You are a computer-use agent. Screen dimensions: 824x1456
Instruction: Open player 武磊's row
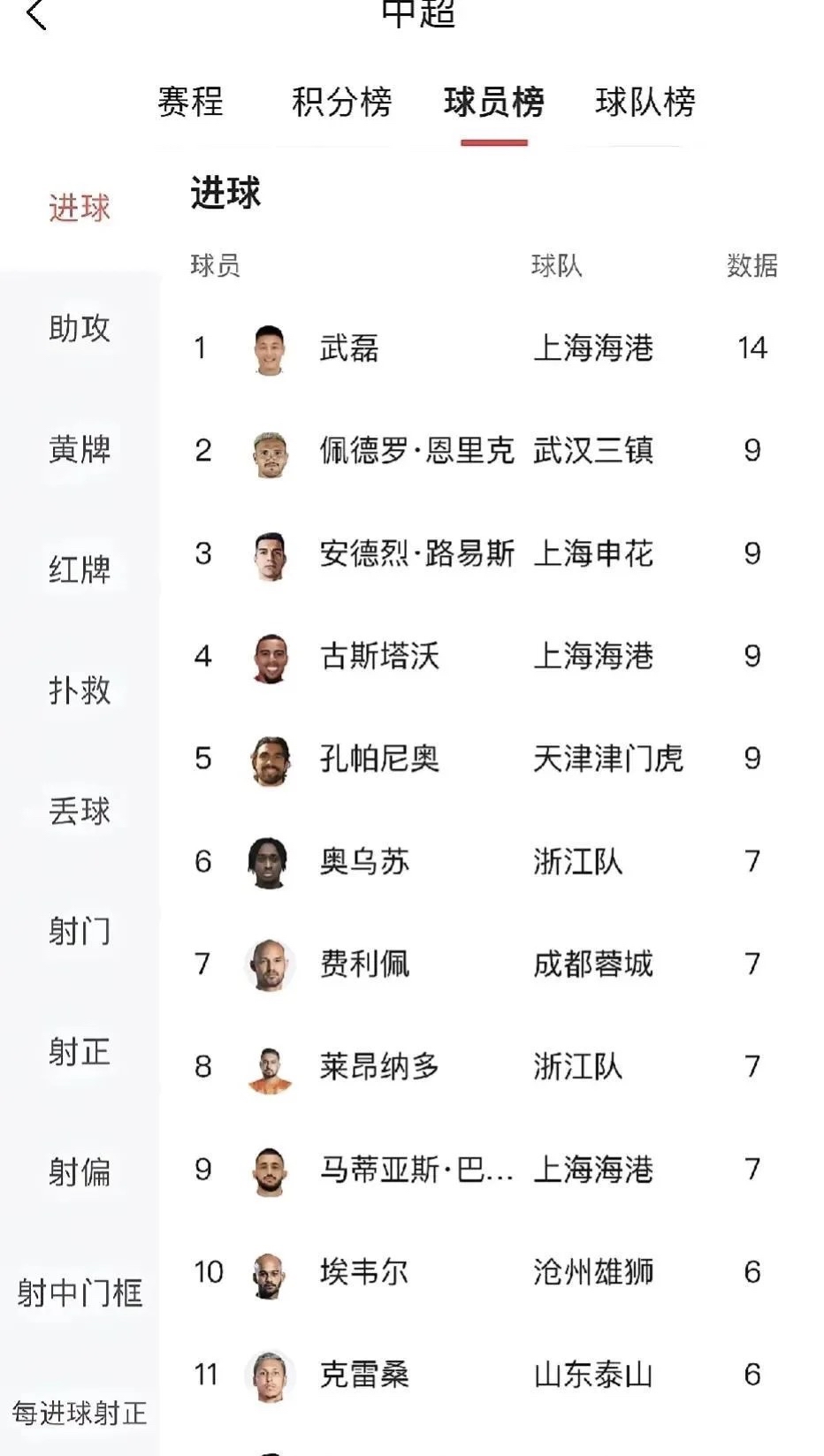click(x=349, y=348)
